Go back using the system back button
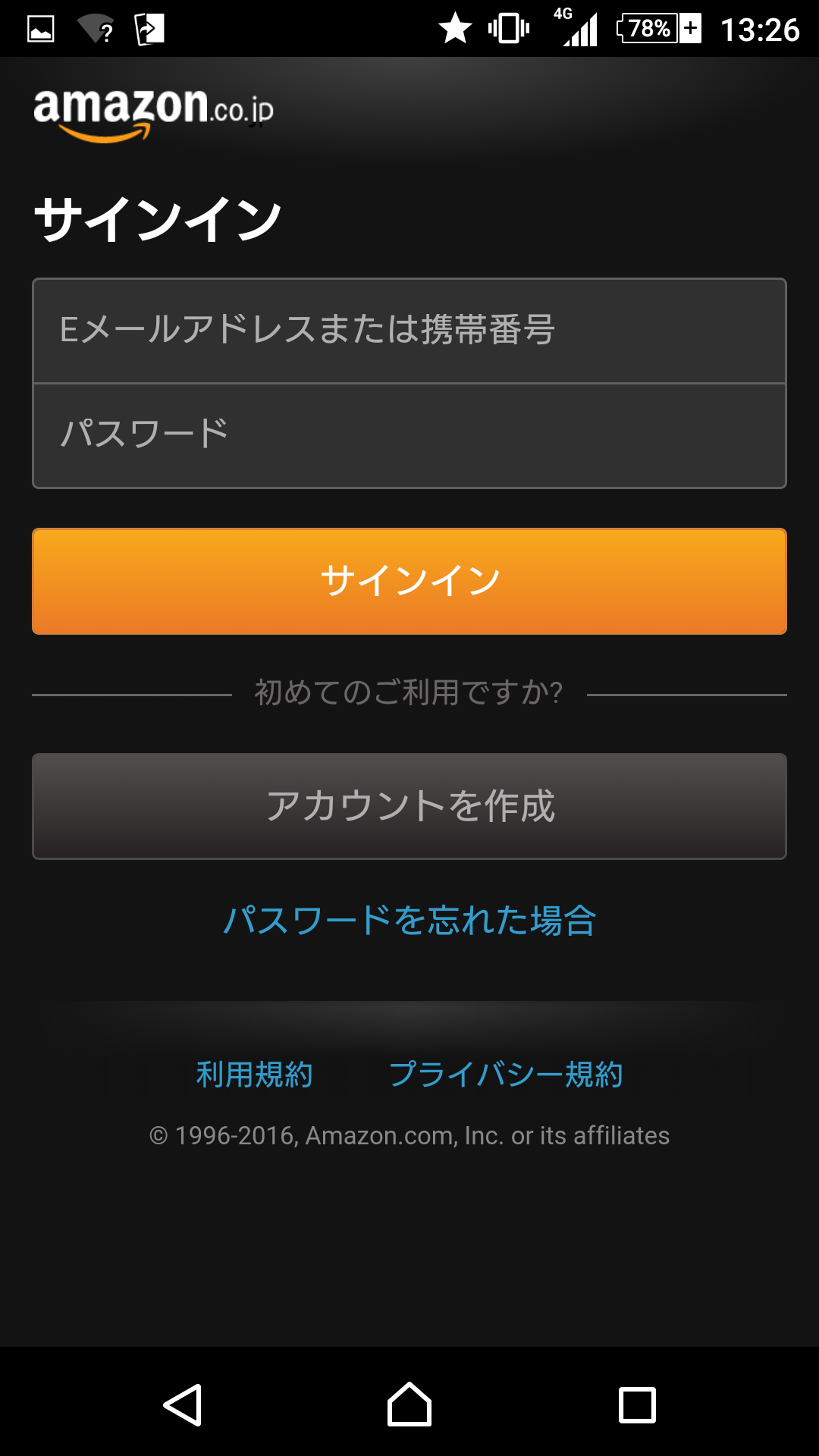819x1456 pixels. (183, 1404)
